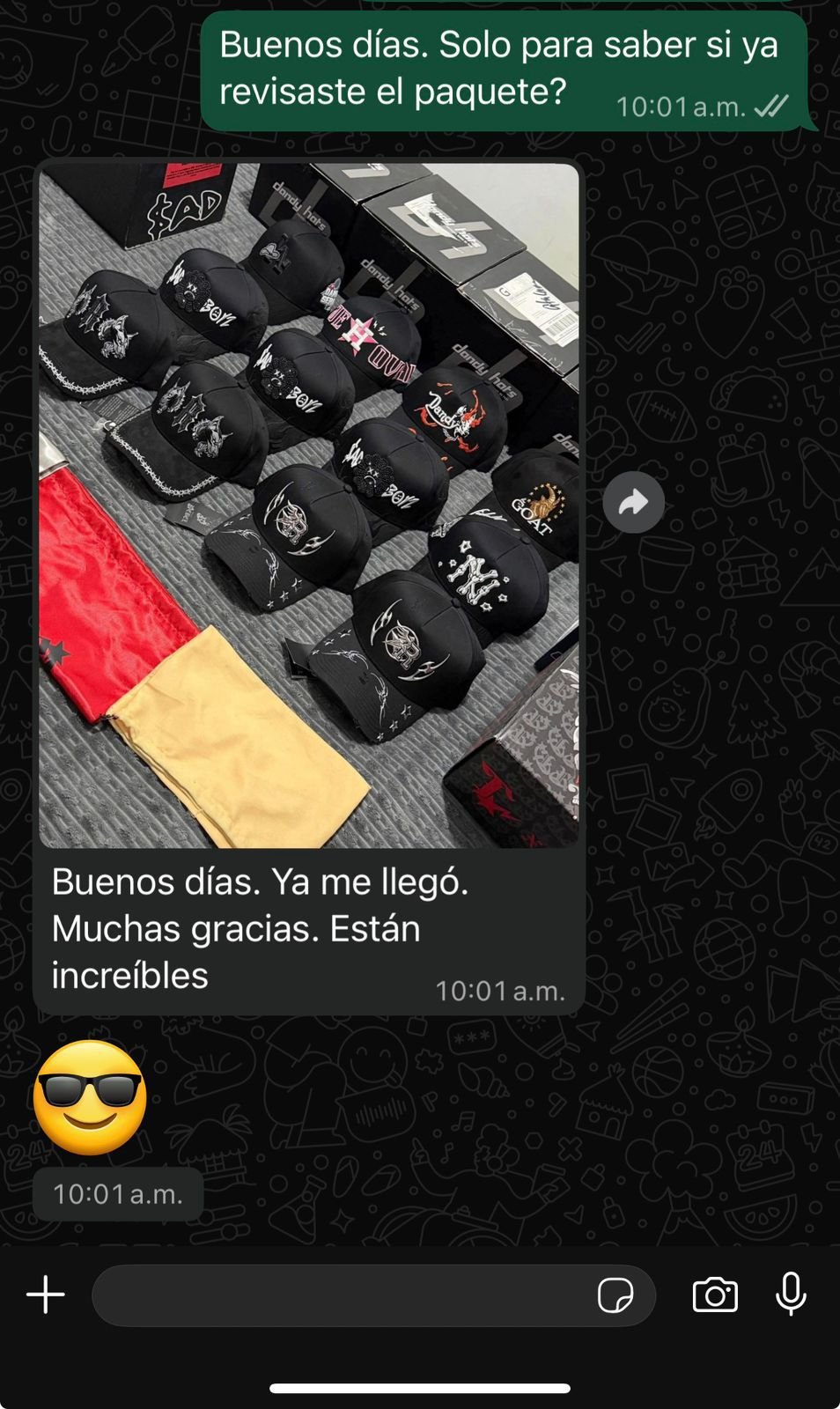
Task: Open the hats photo in the chat
Action: 309,505
